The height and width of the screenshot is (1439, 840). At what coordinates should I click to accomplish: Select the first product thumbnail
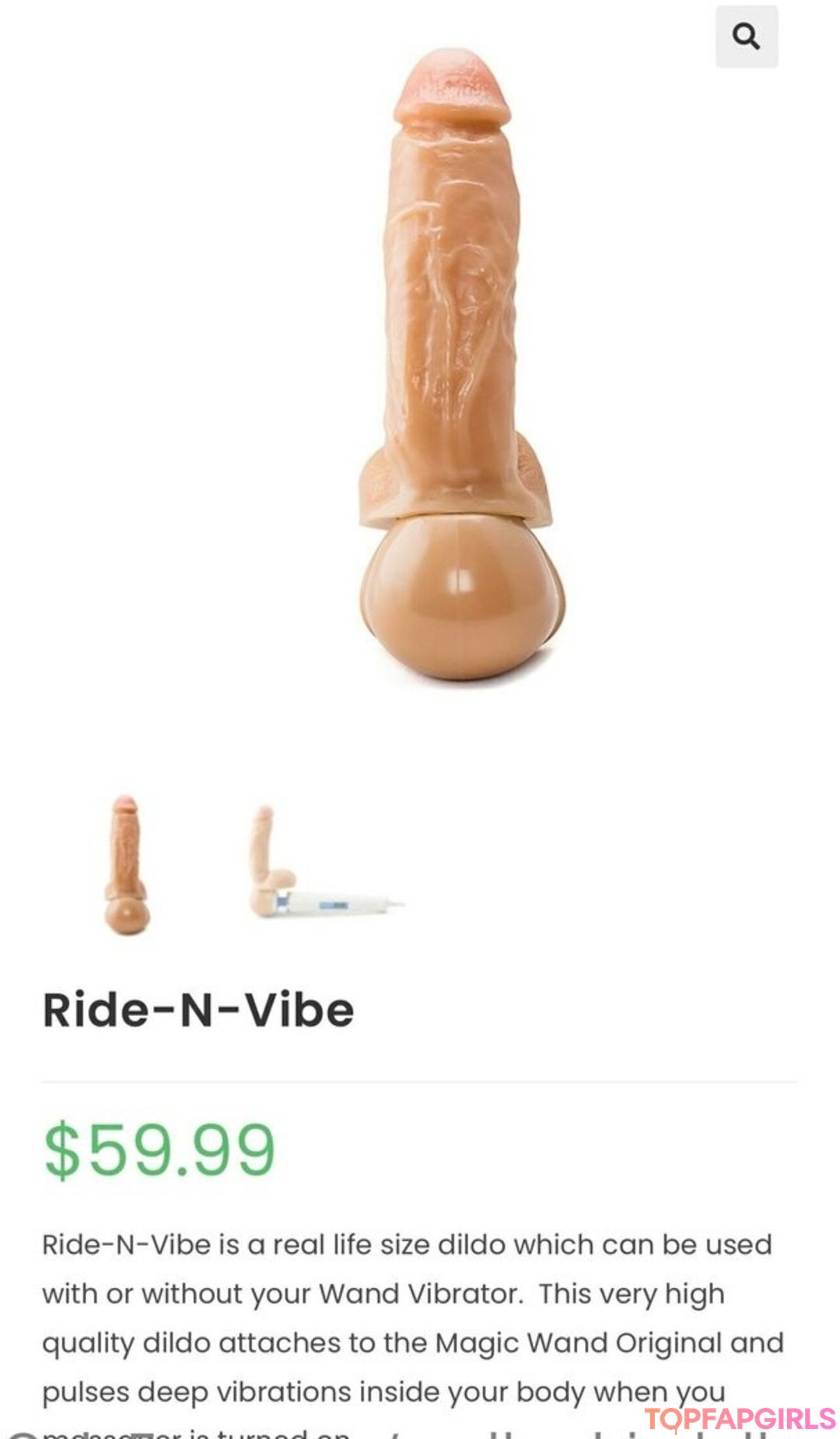pyautogui.click(x=127, y=863)
